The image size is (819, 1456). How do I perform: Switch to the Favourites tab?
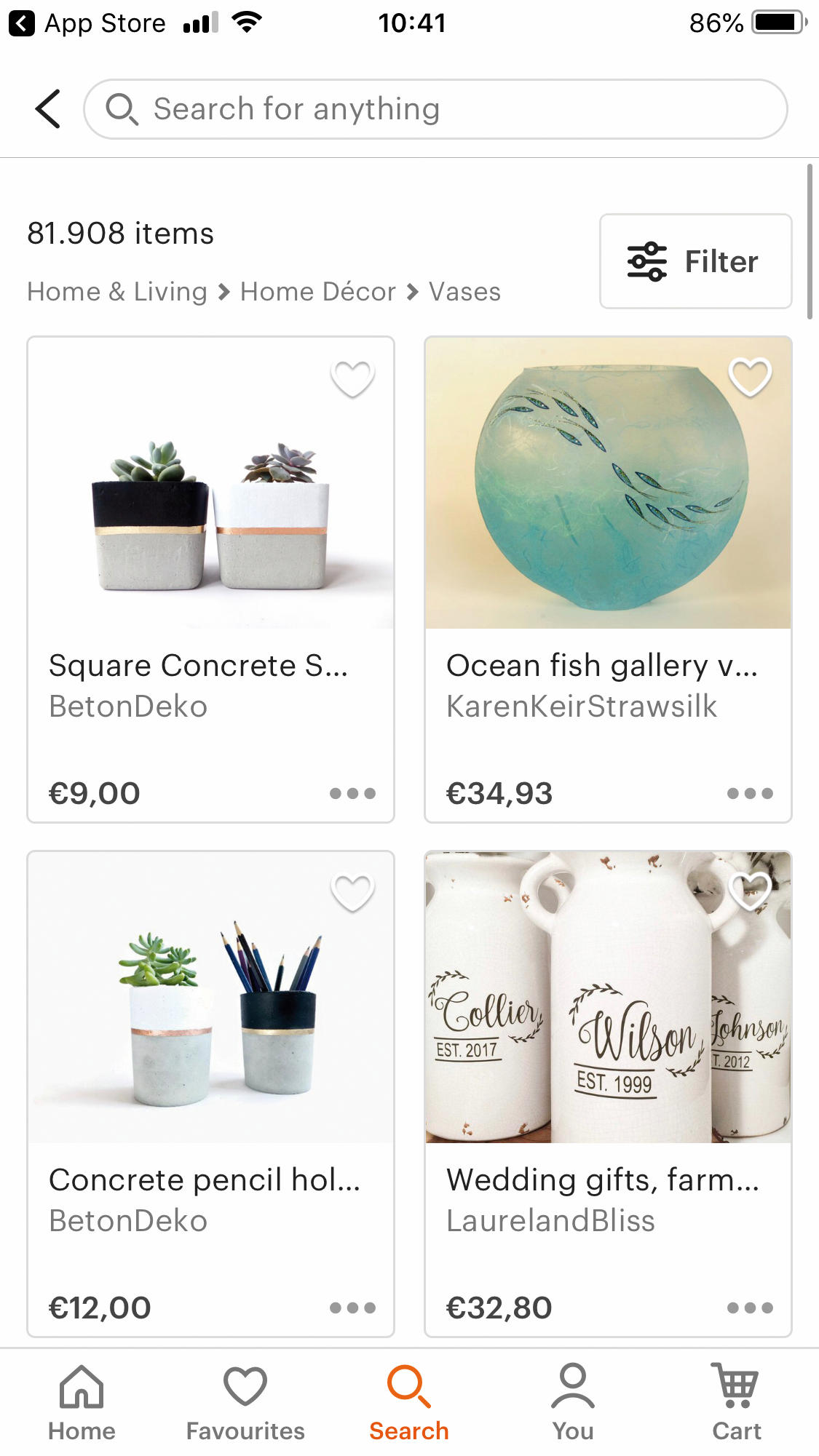(245, 1402)
